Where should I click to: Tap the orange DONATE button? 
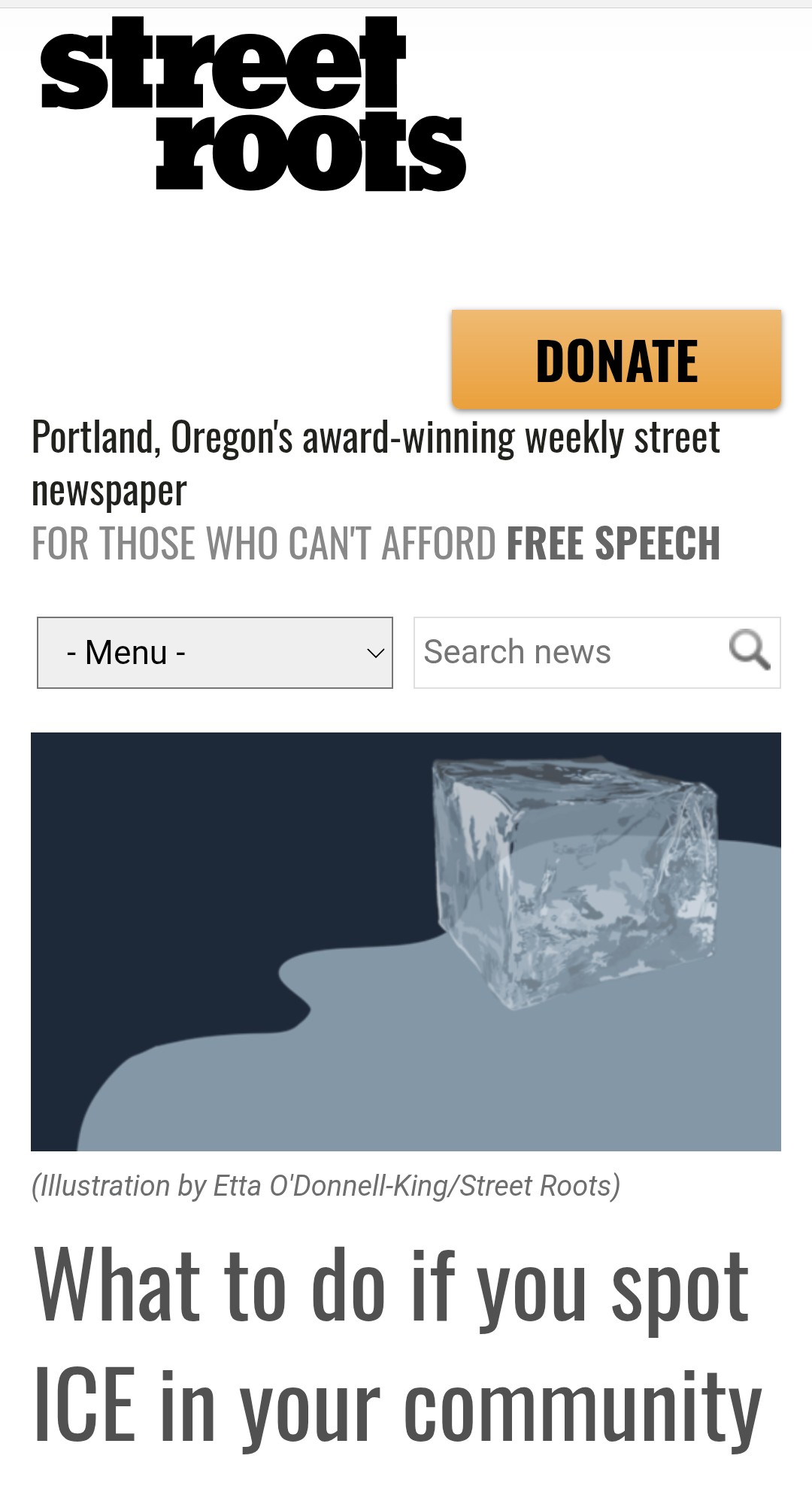click(x=616, y=359)
